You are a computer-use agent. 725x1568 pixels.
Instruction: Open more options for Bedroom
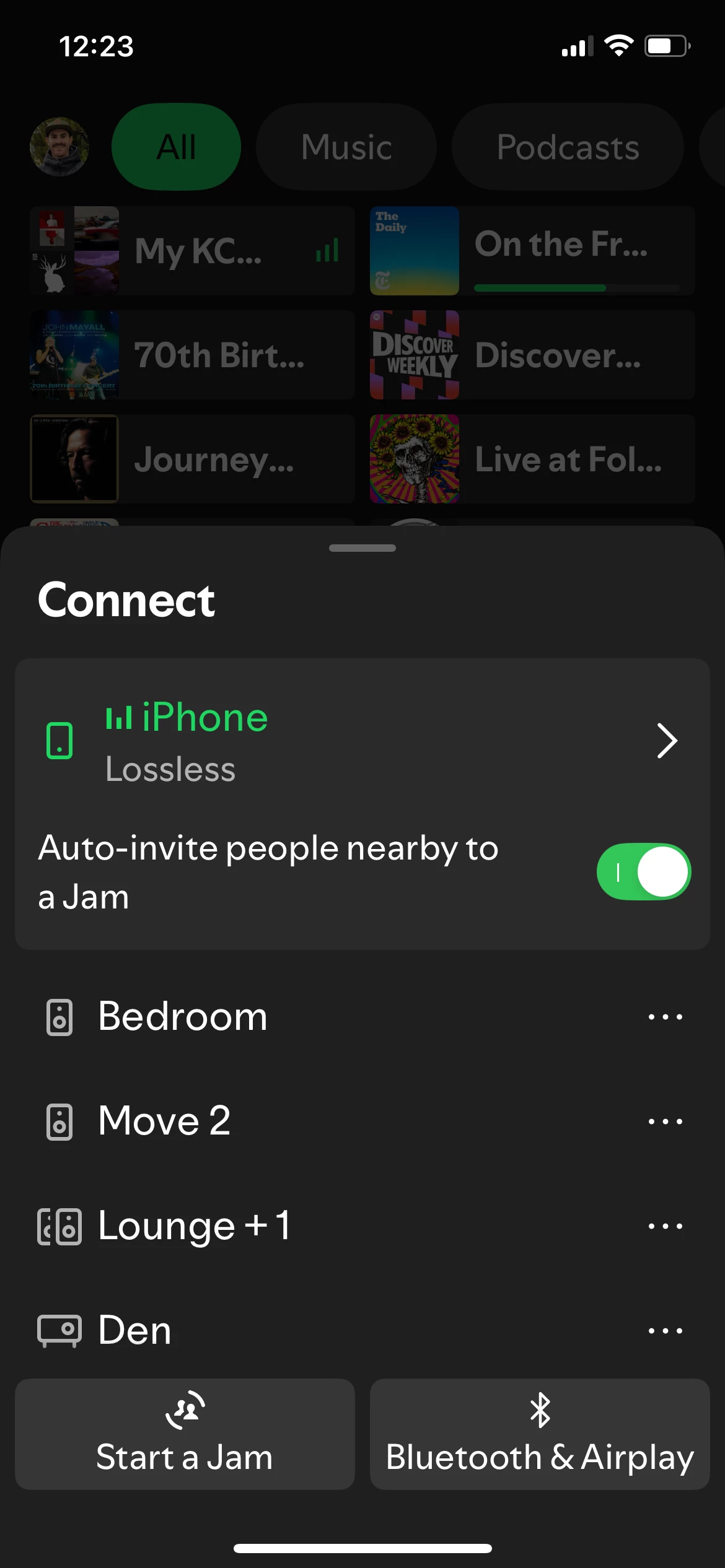666,1017
